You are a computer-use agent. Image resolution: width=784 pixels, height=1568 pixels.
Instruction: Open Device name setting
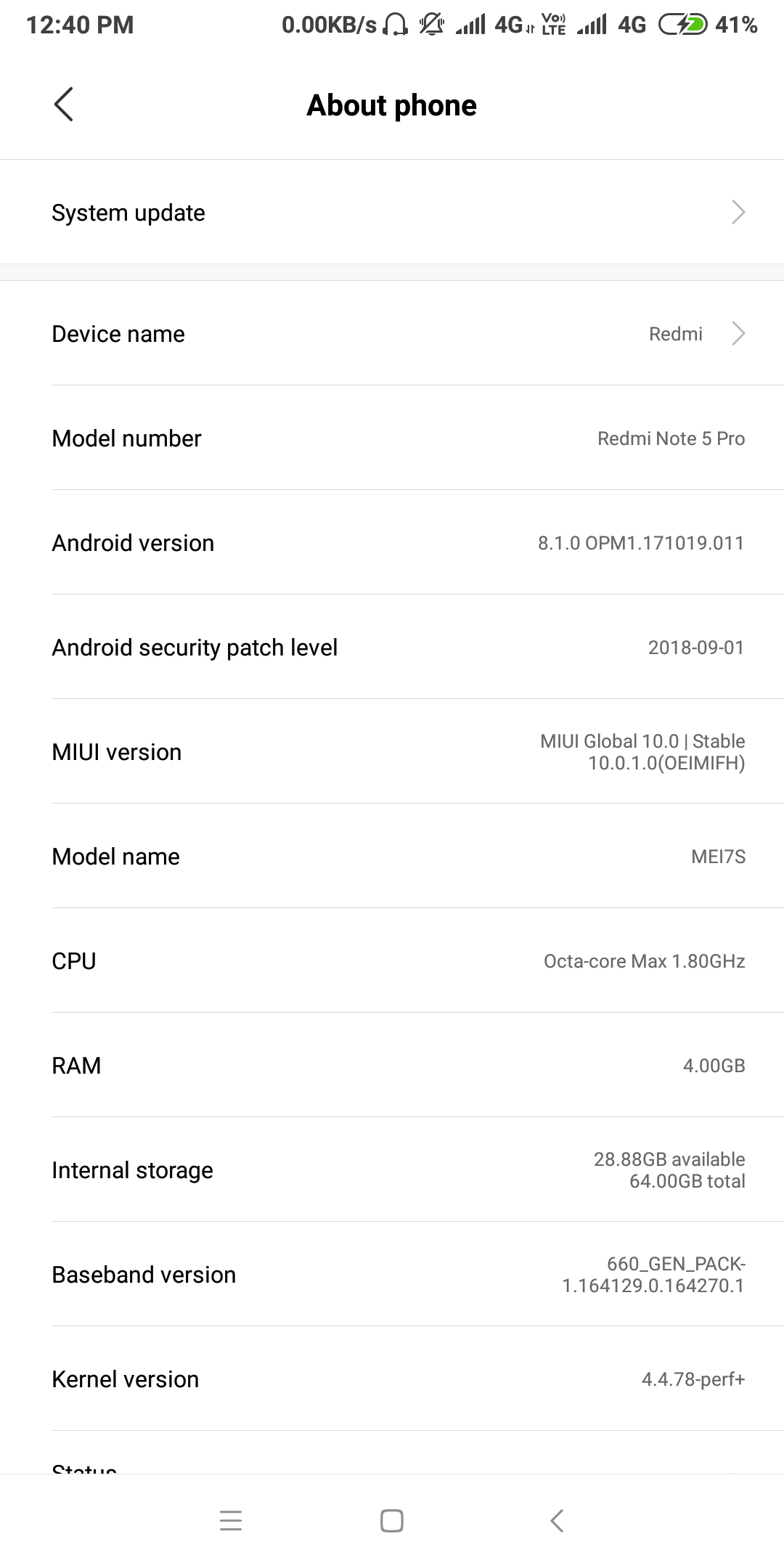pyautogui.click(x=392, y=334)
